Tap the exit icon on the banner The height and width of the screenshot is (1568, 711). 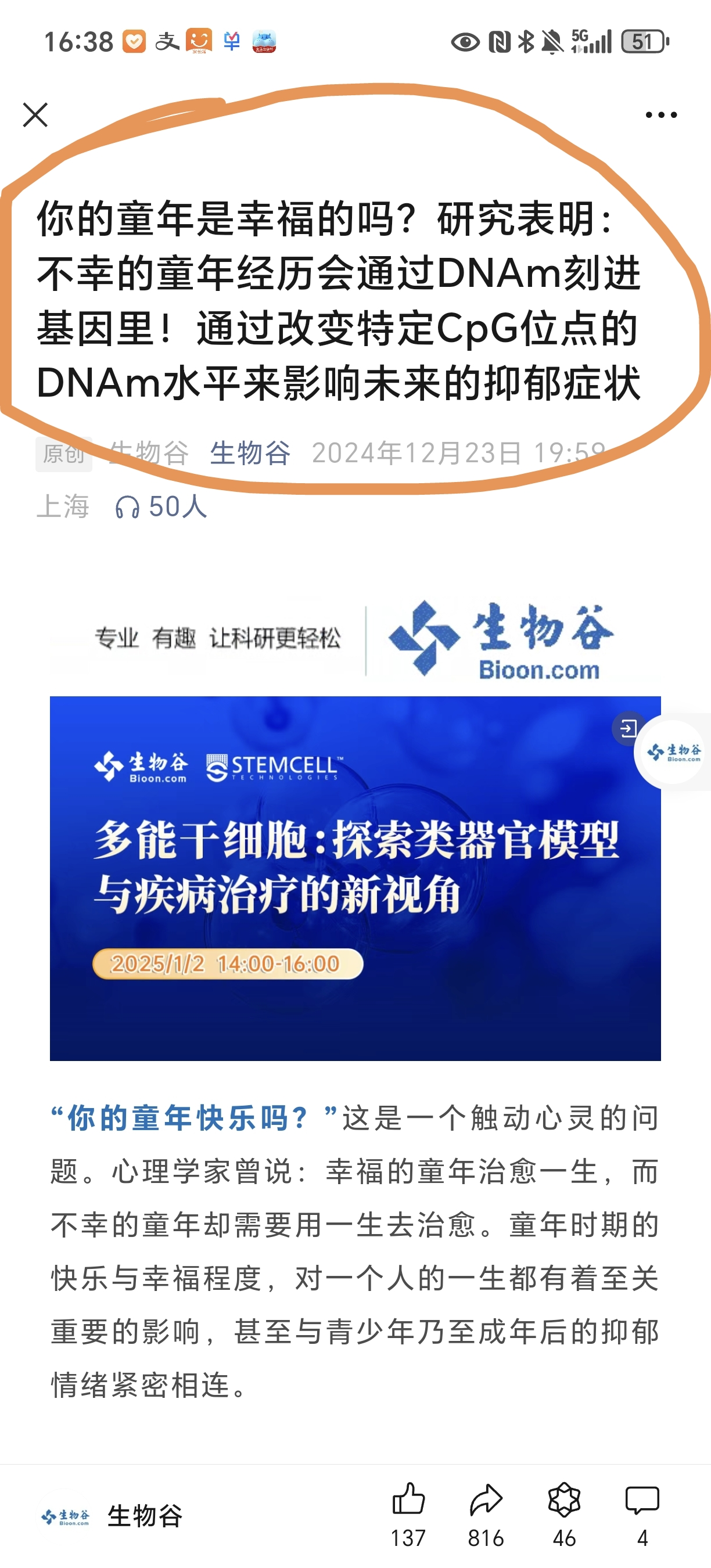click(628, 728)
